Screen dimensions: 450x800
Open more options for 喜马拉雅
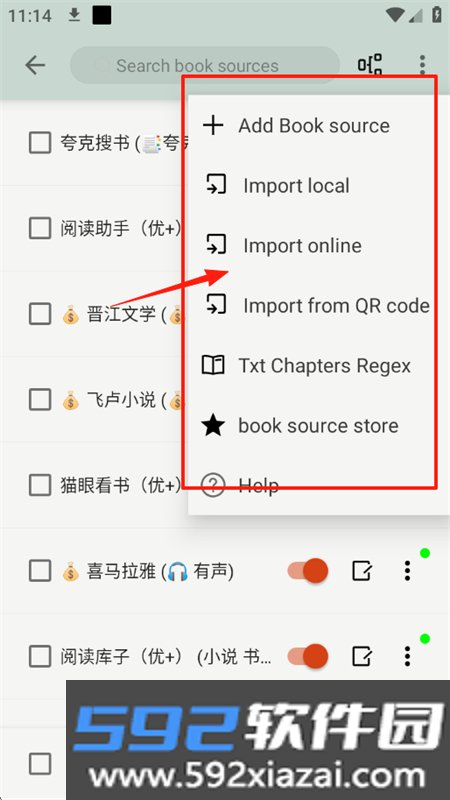click(x=407, y=571)
